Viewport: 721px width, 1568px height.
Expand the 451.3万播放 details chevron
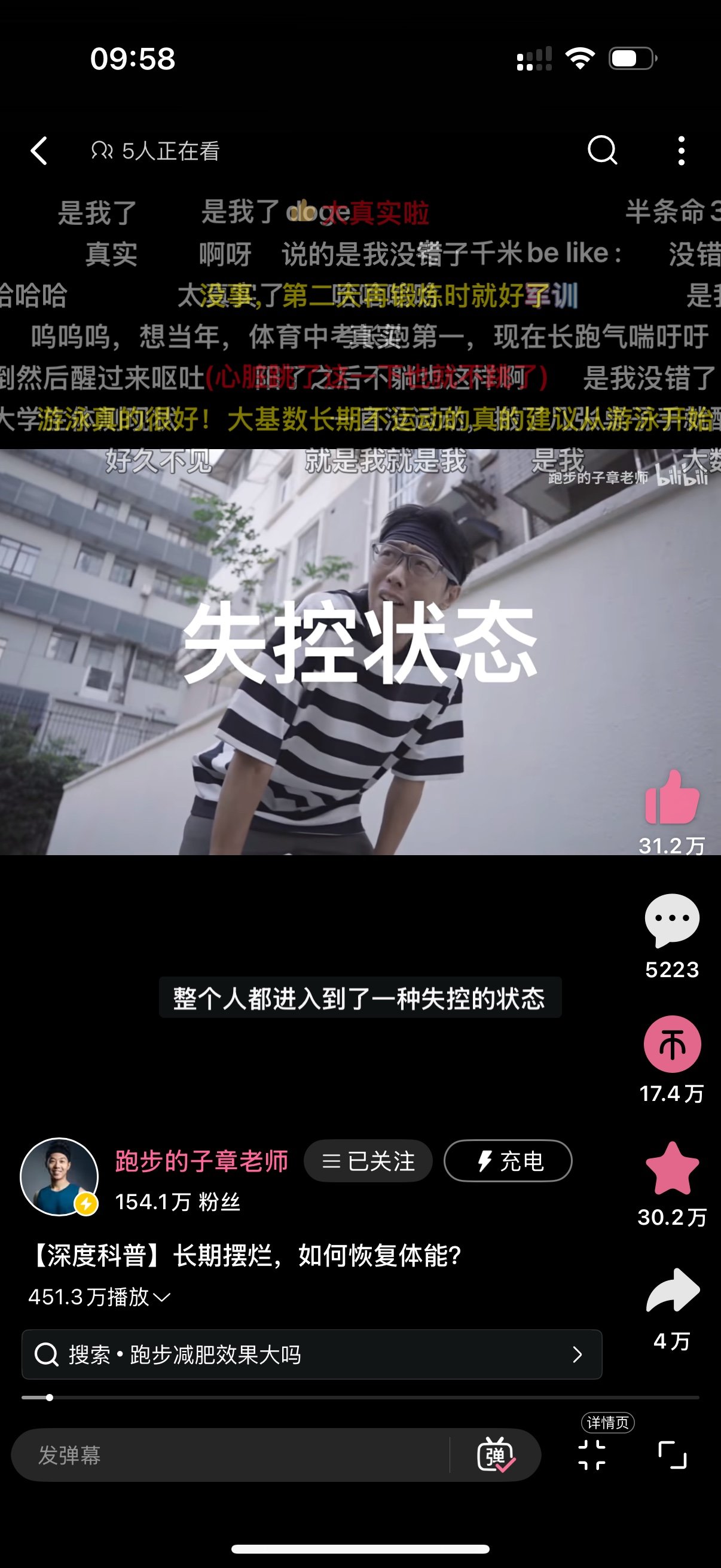[162, 1297]
